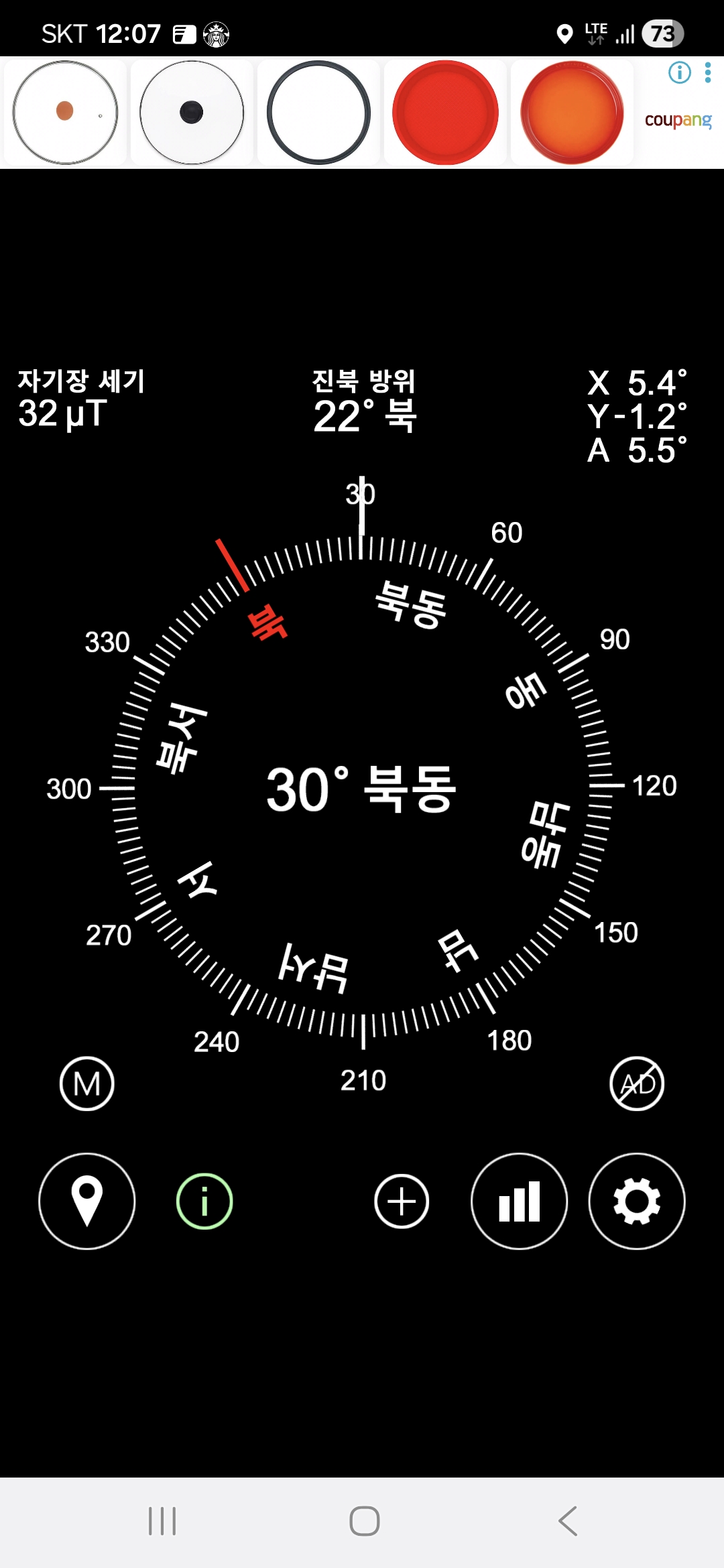Image resolution: width=724 pixels, height=1568 pixels.
Task: Tap the M magnetic mode button
Action: point(87,1084)
